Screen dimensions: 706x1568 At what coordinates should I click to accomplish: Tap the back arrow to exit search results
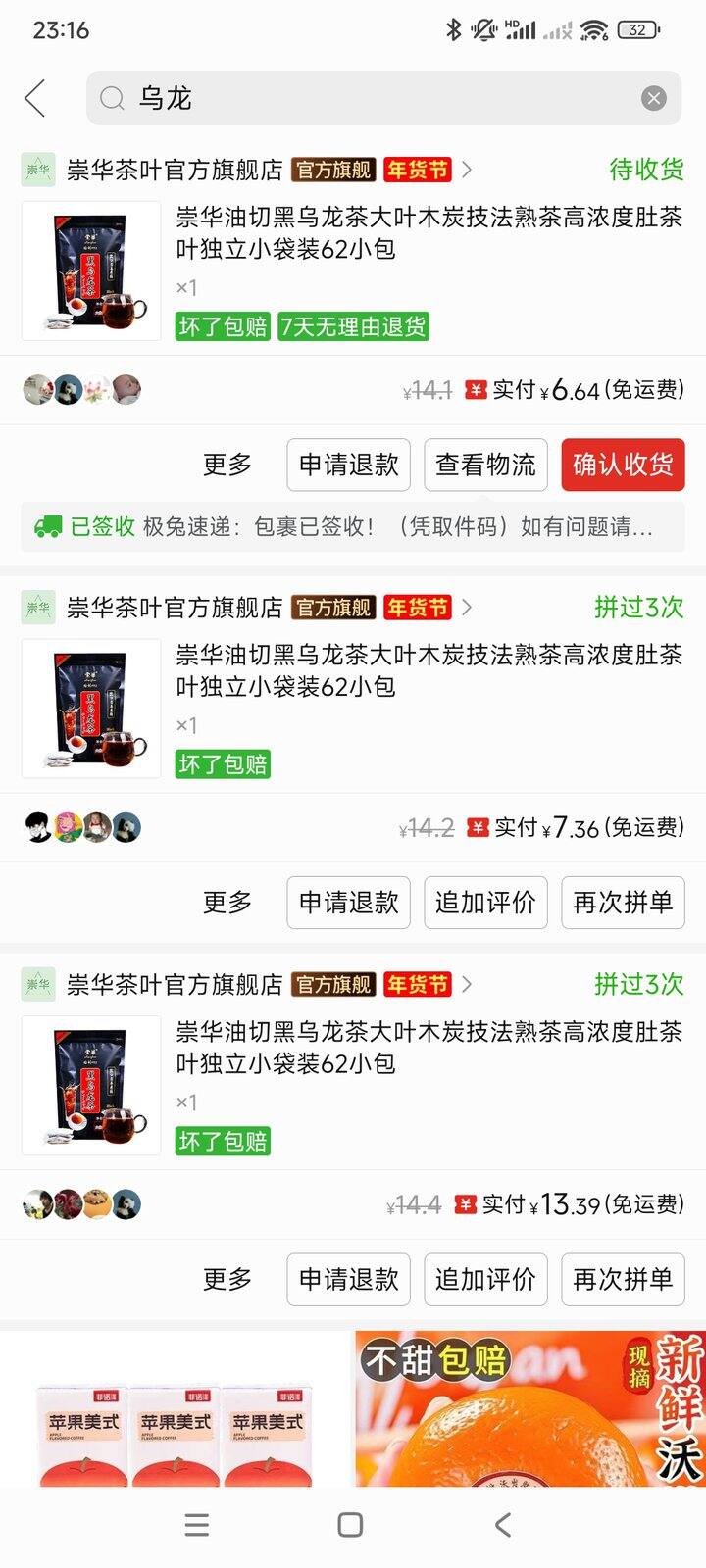(34, 98)
